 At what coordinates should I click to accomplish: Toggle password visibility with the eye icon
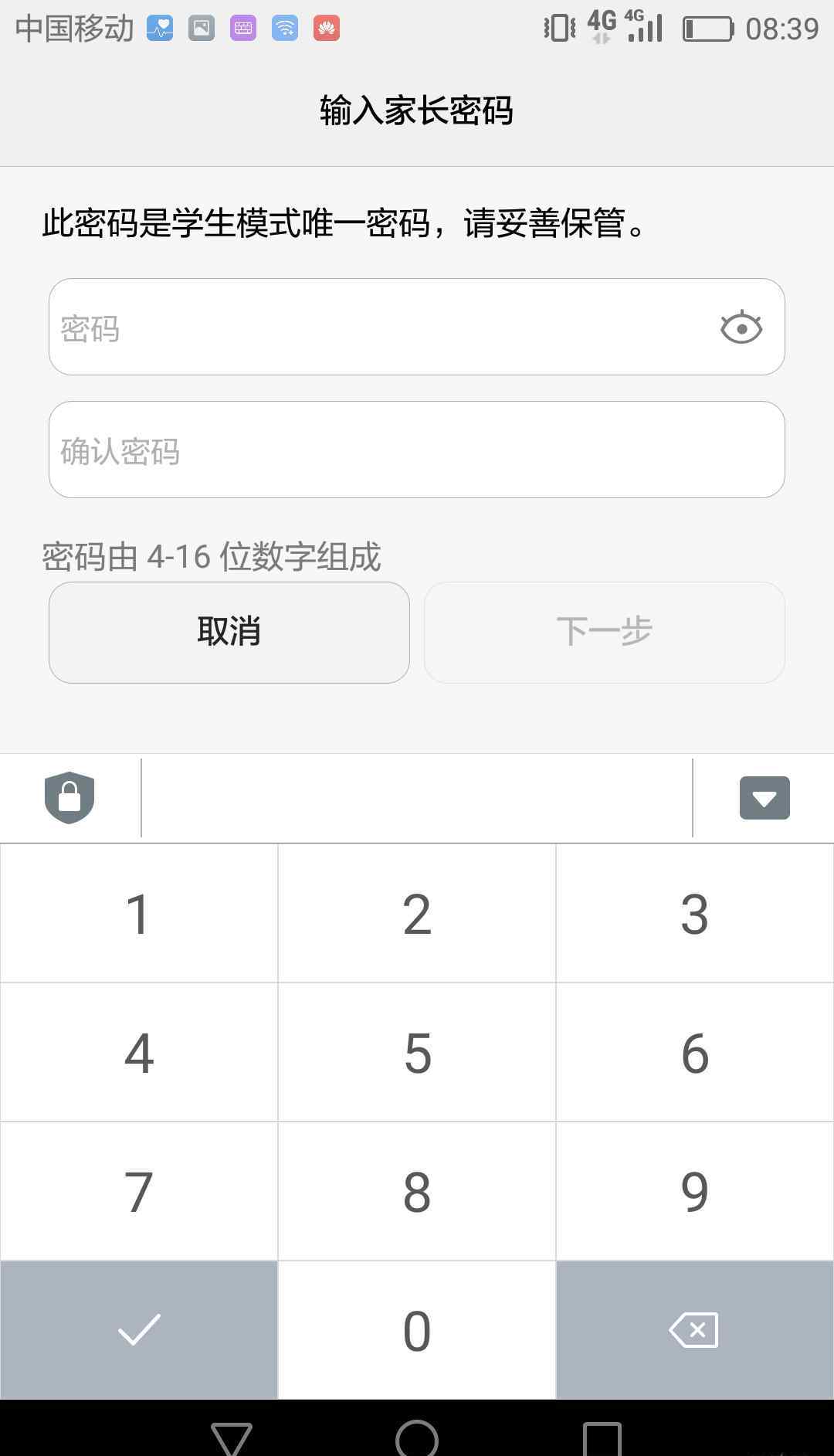[741, 328]
